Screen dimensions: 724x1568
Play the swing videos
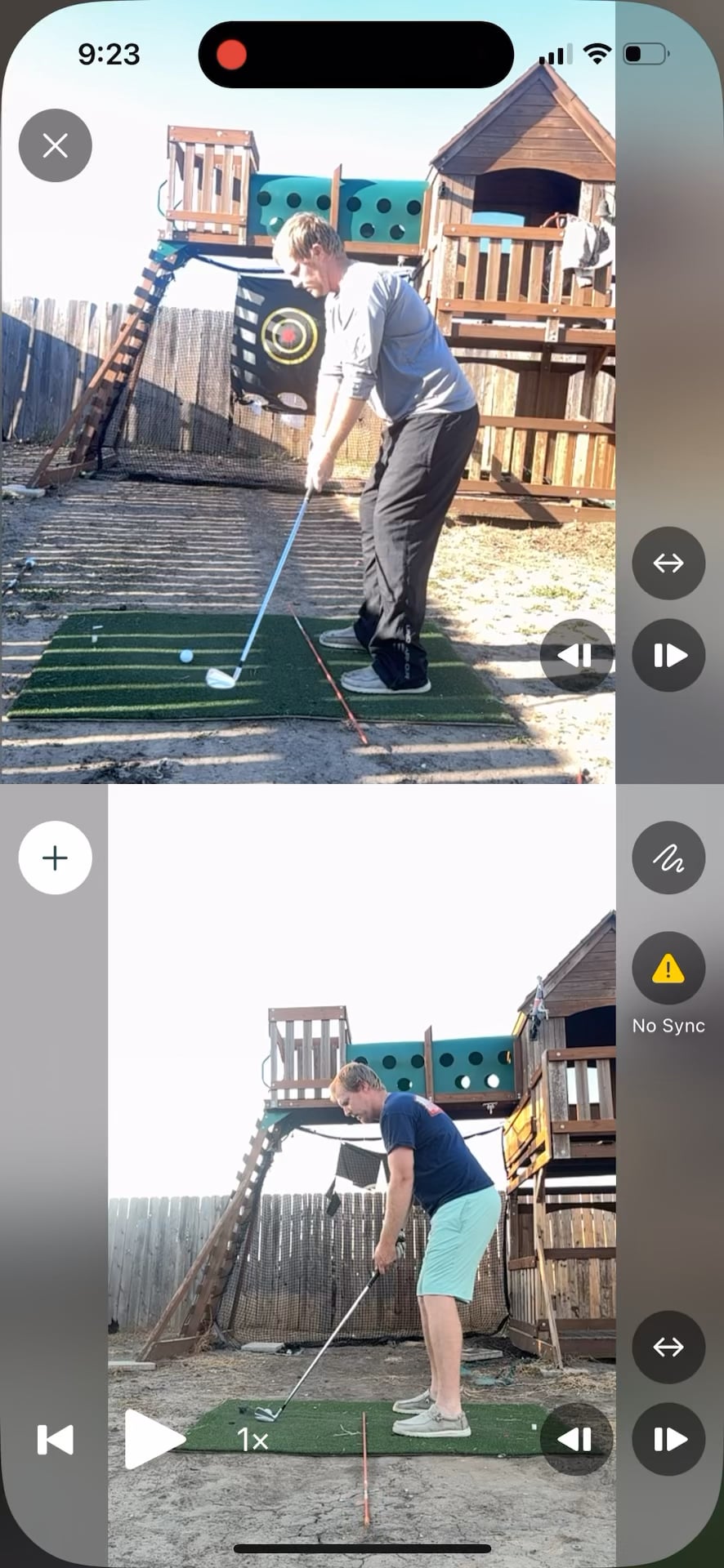[x=154, y=1439]
